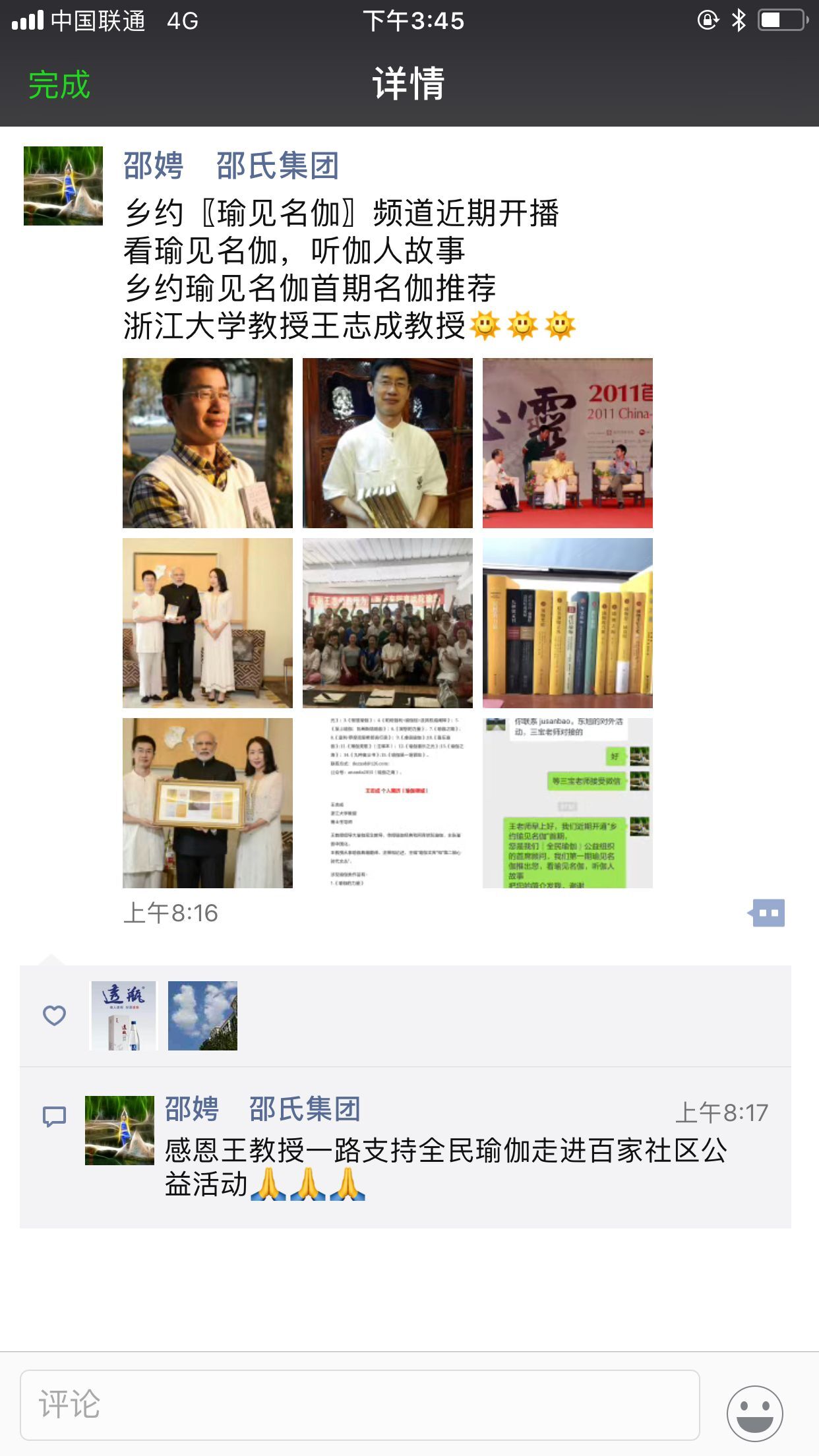The image size is (819, 1456).
Task: Open the liker with 远航 bottle avatar
Action: click(123, 1016)
